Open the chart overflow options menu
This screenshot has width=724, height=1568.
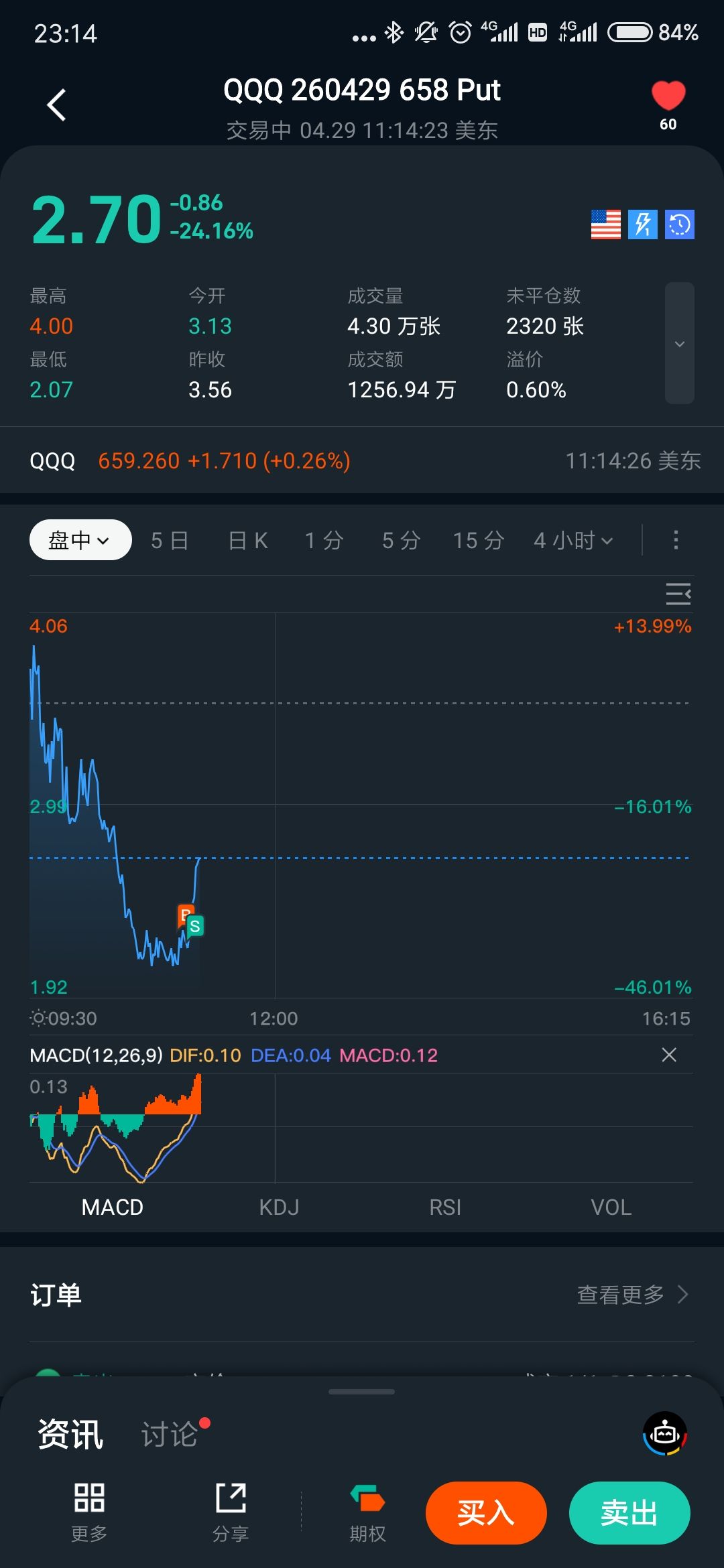click(676, 540)
